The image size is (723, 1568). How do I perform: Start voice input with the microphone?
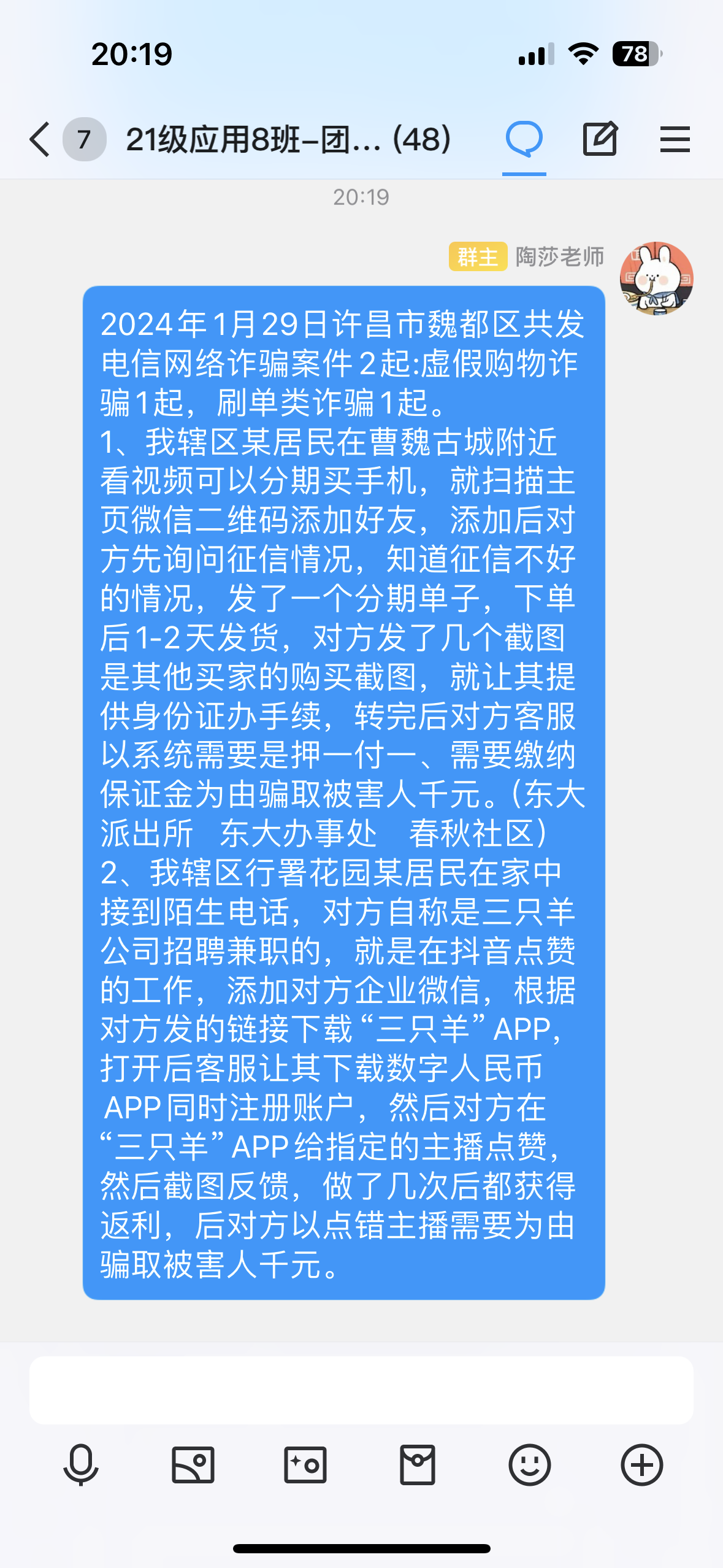[81, 1465]
